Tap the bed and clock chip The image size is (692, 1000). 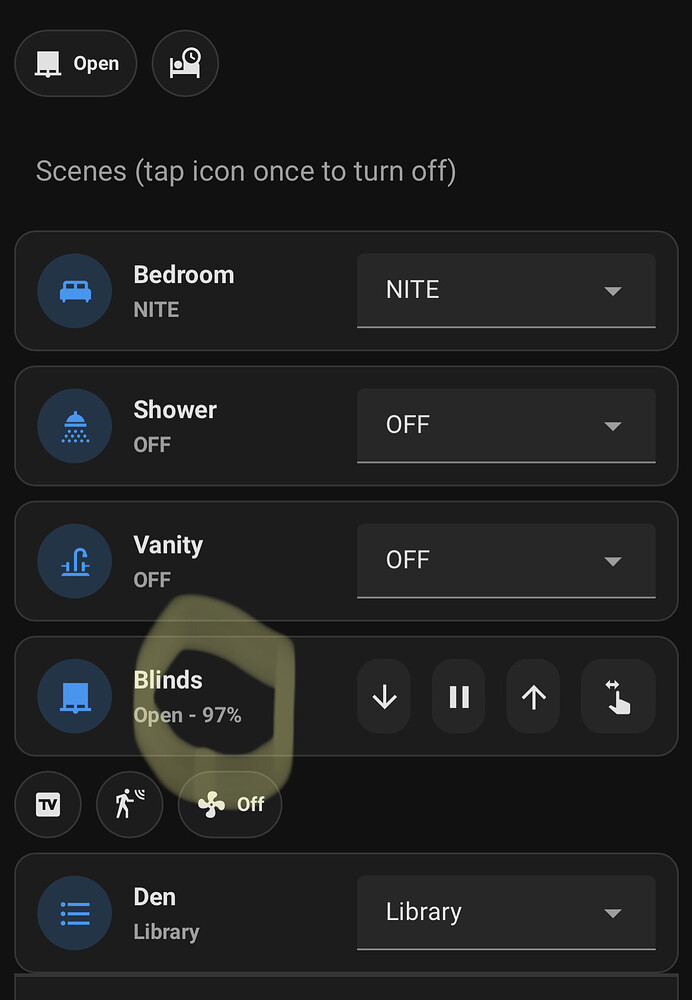click(185, 64)
